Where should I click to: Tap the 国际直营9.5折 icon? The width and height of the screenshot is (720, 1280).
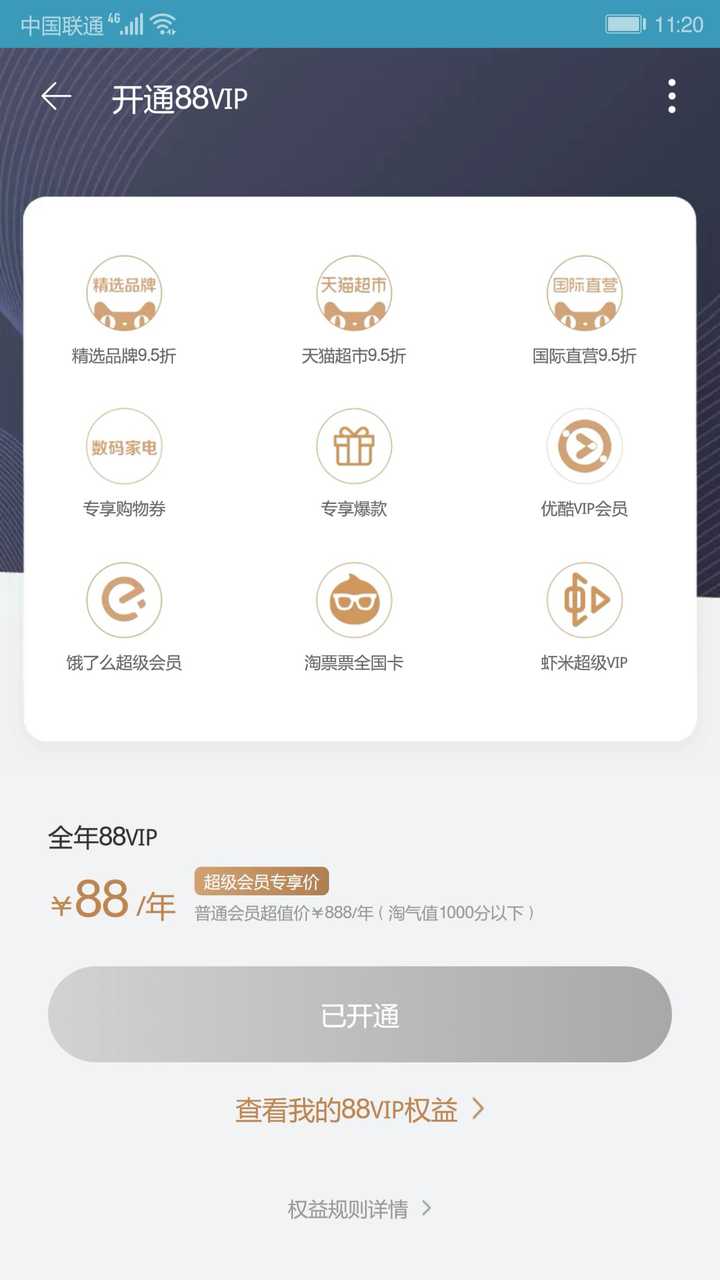click(584, 292)
